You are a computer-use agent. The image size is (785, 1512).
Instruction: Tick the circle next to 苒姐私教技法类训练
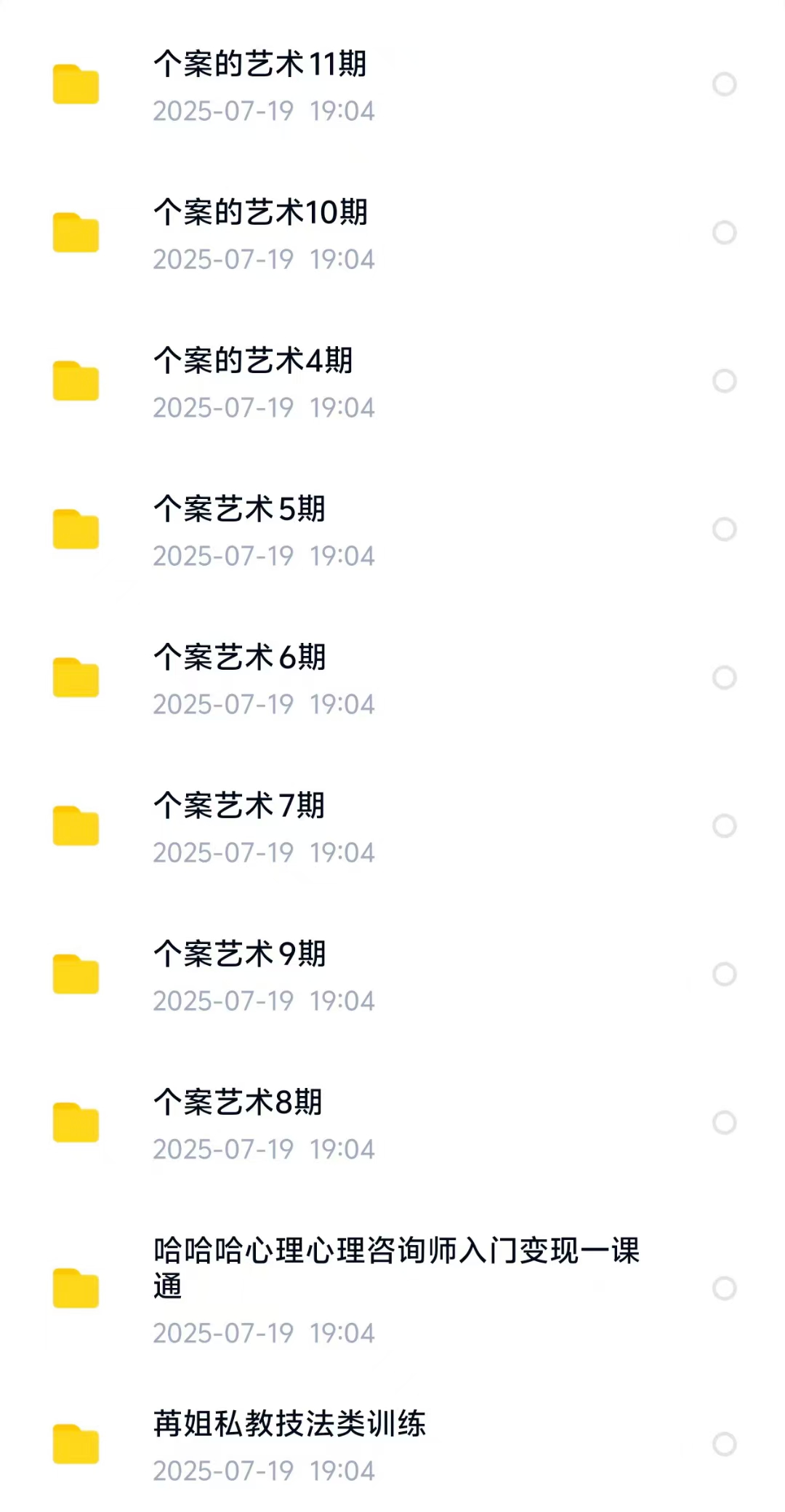[x=725, y=1444]
